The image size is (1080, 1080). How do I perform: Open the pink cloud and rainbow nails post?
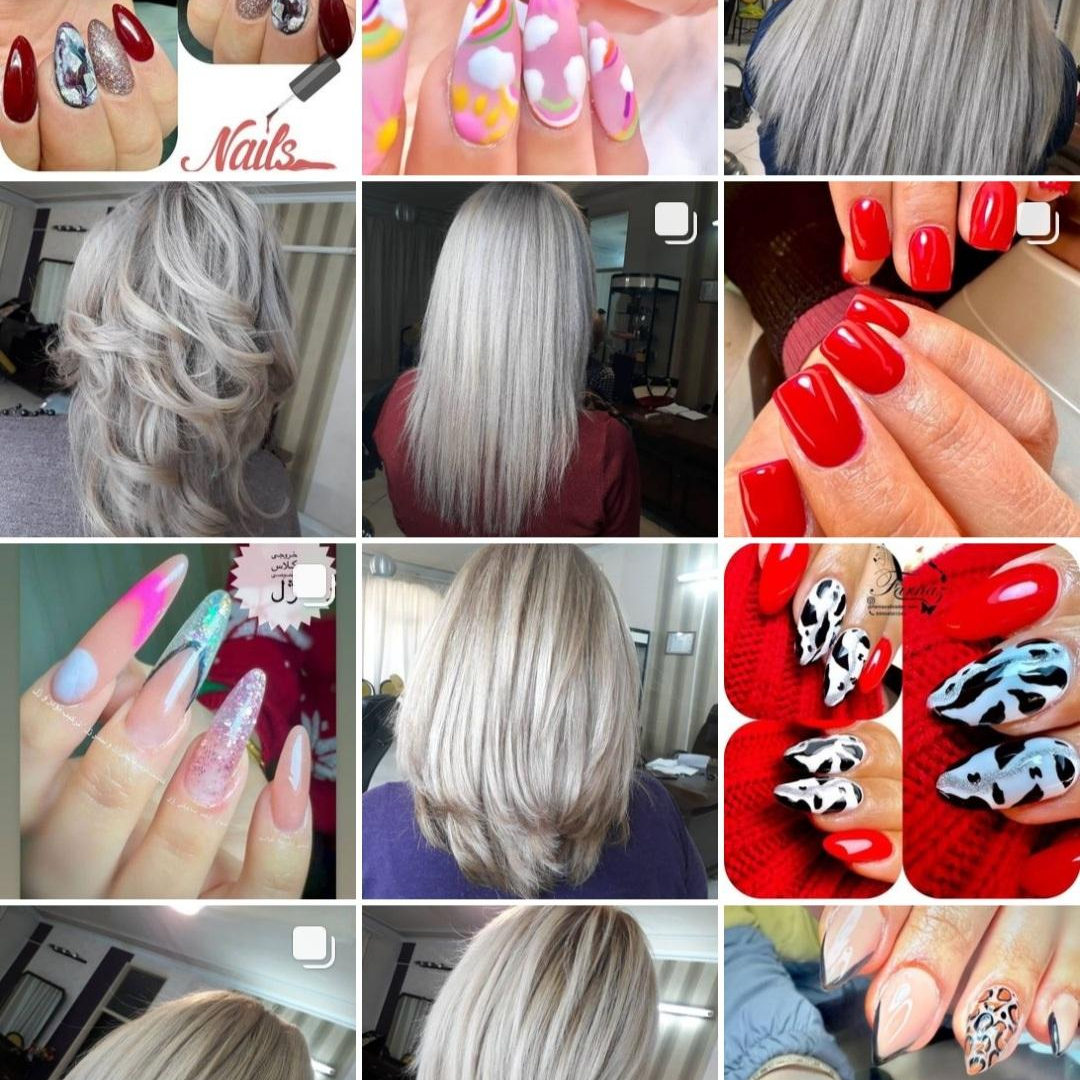(x=539, y=87)
